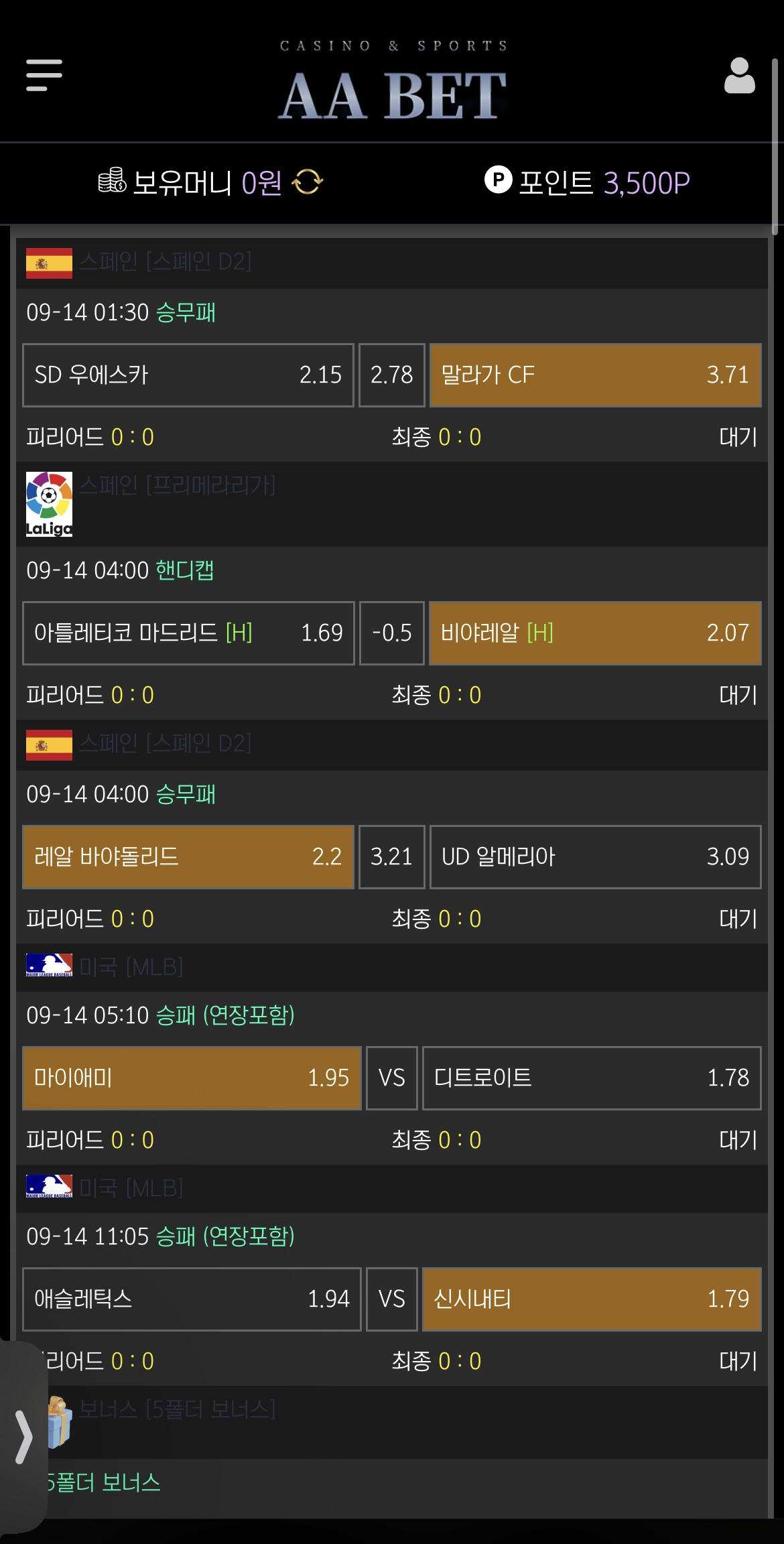Choose 디트로이트 at 1.78 odds

[x=592, y=1078]
